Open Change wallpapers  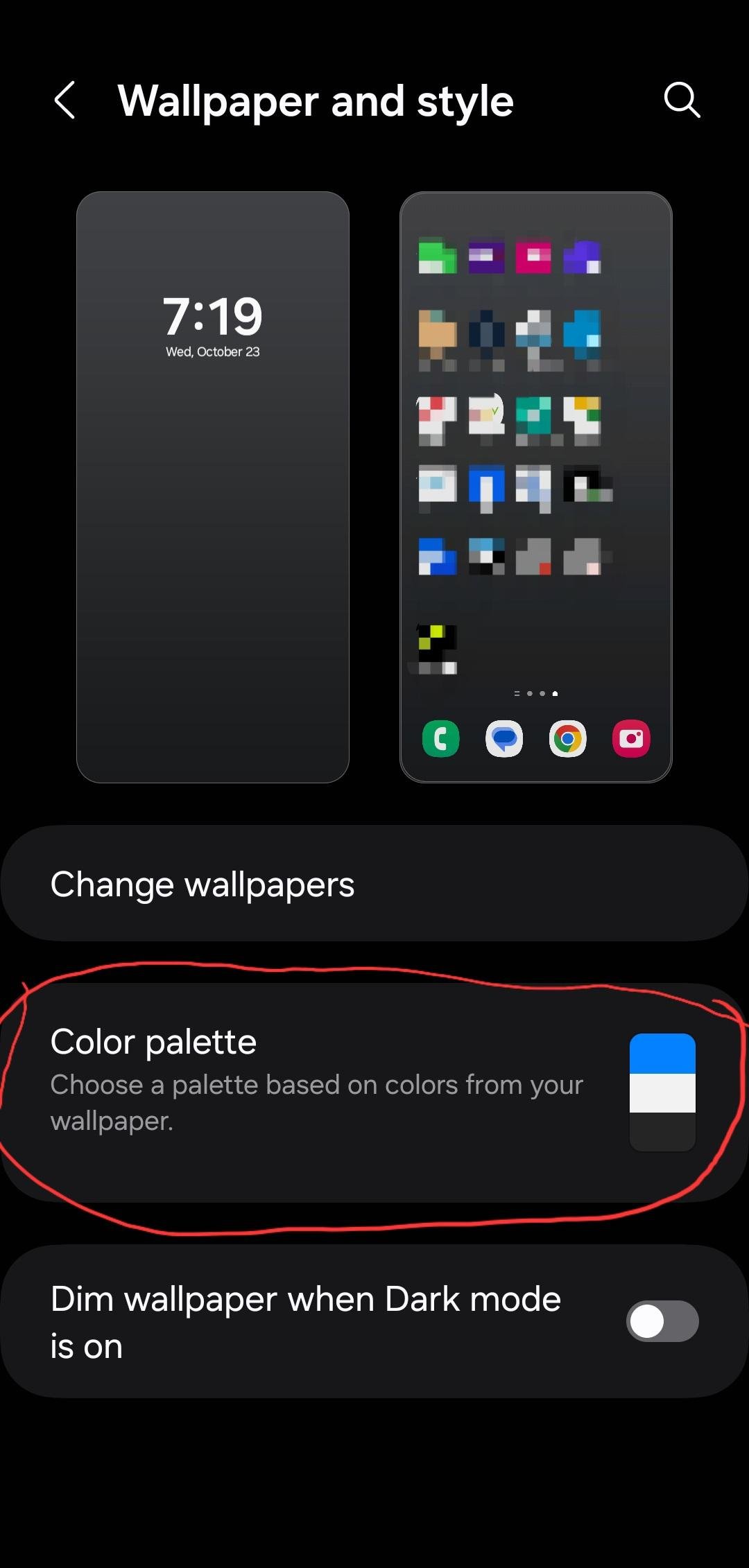pos(374,884)
